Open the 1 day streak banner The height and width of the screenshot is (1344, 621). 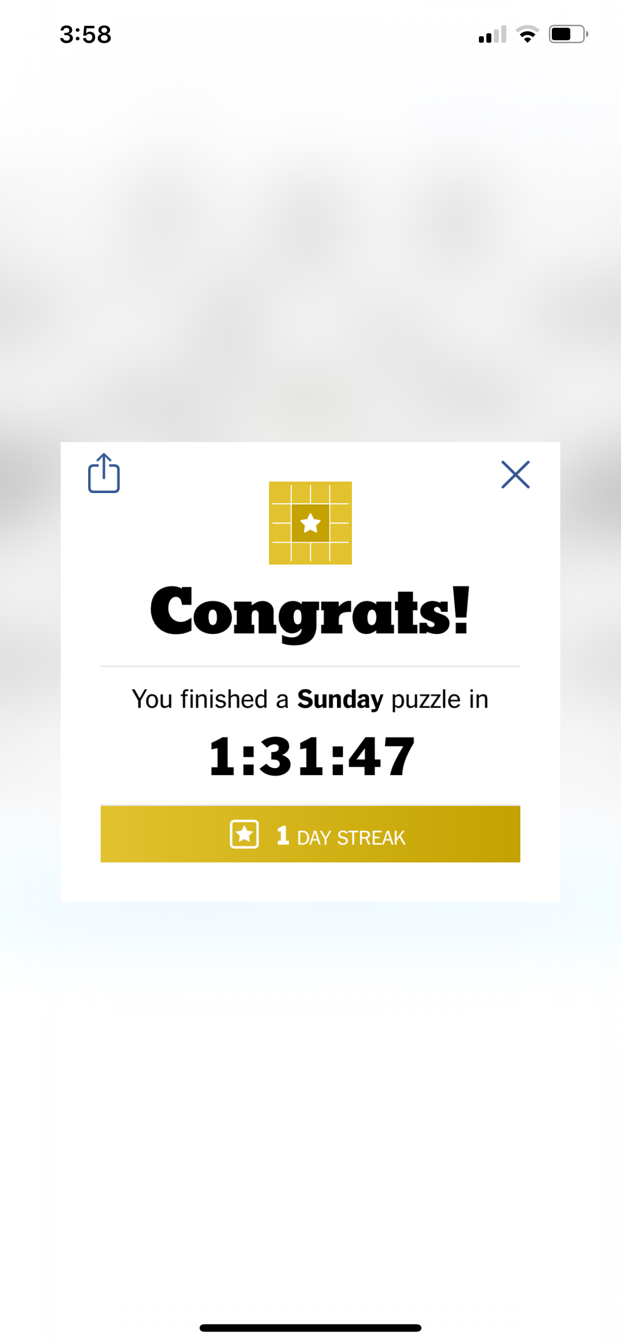pyautogui.click(x=310, y=834)
